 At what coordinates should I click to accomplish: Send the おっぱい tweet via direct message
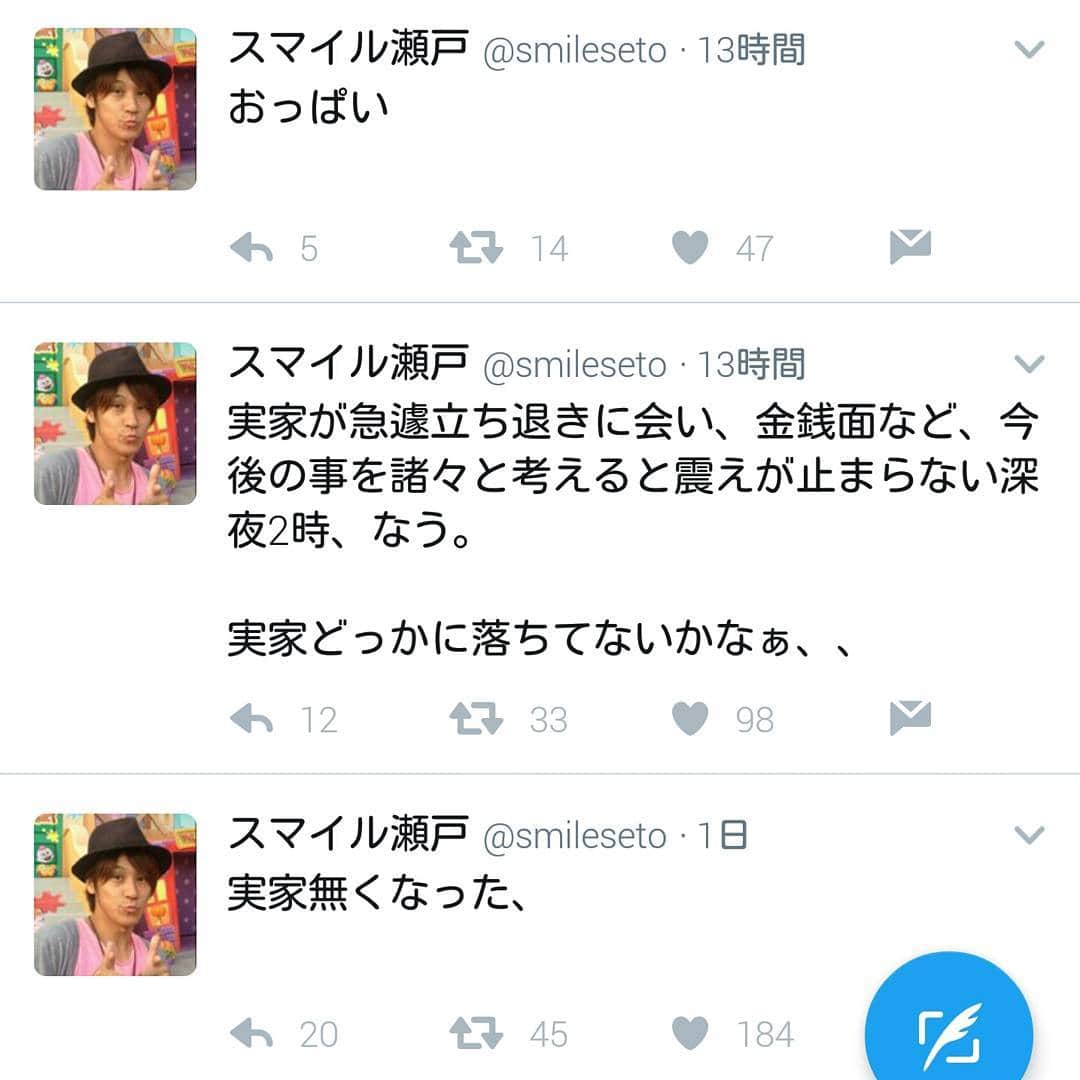tap(910, 246)
